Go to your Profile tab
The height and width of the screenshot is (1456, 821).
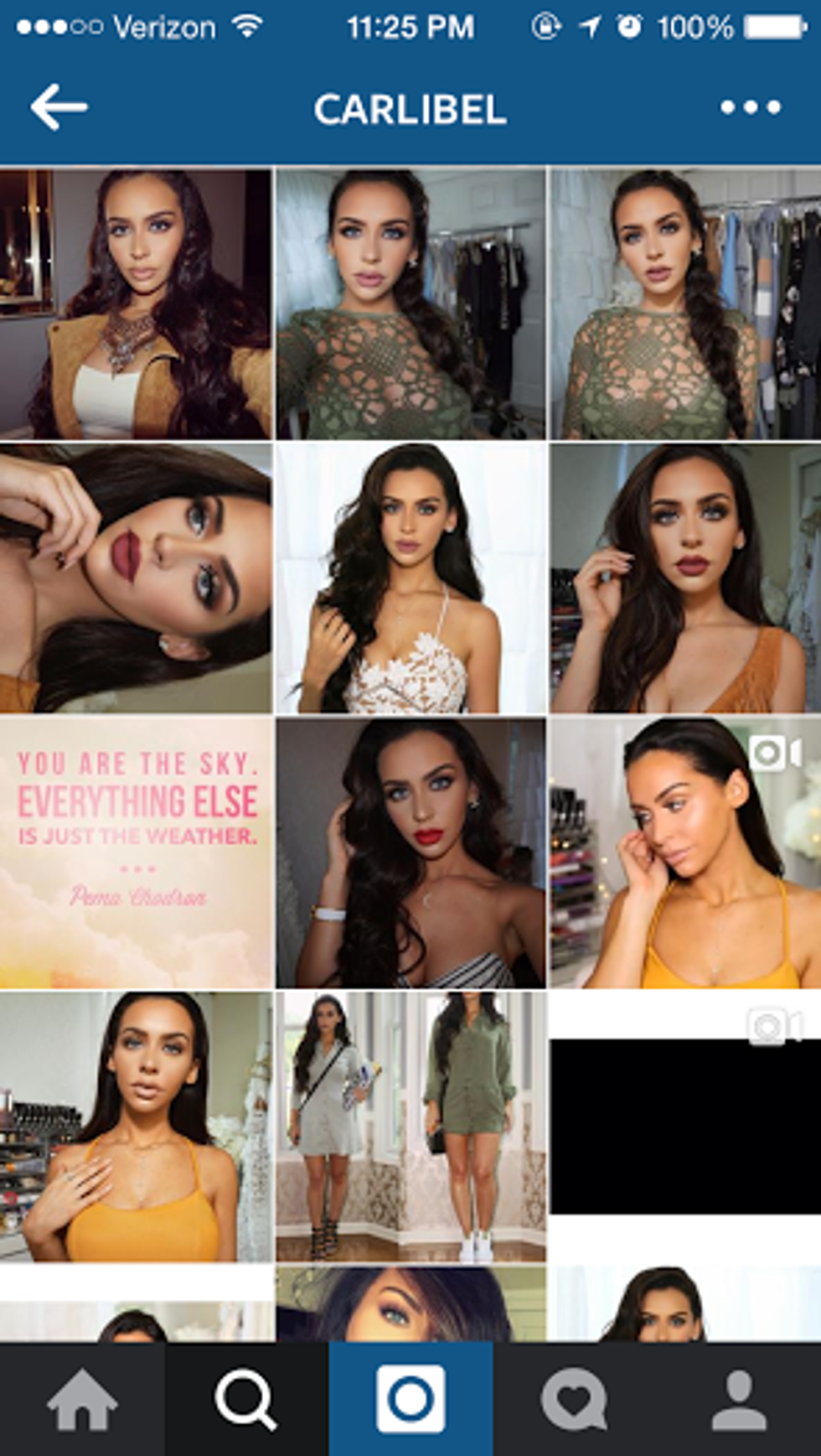[x=738, y=1399]
